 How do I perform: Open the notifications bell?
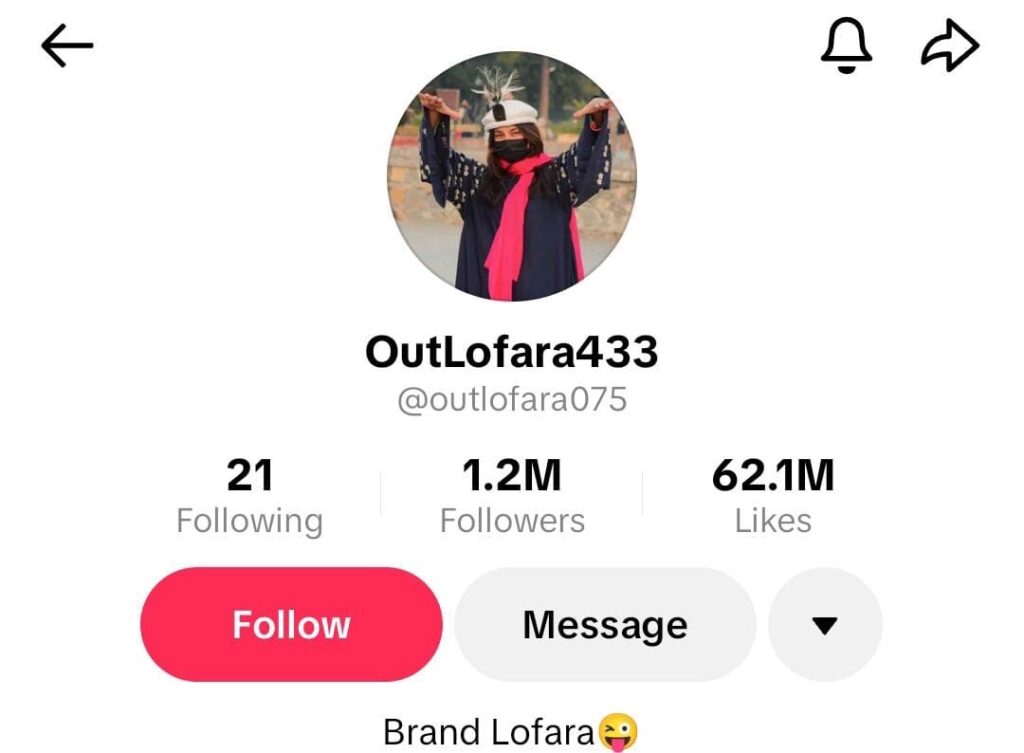point(846,46)
